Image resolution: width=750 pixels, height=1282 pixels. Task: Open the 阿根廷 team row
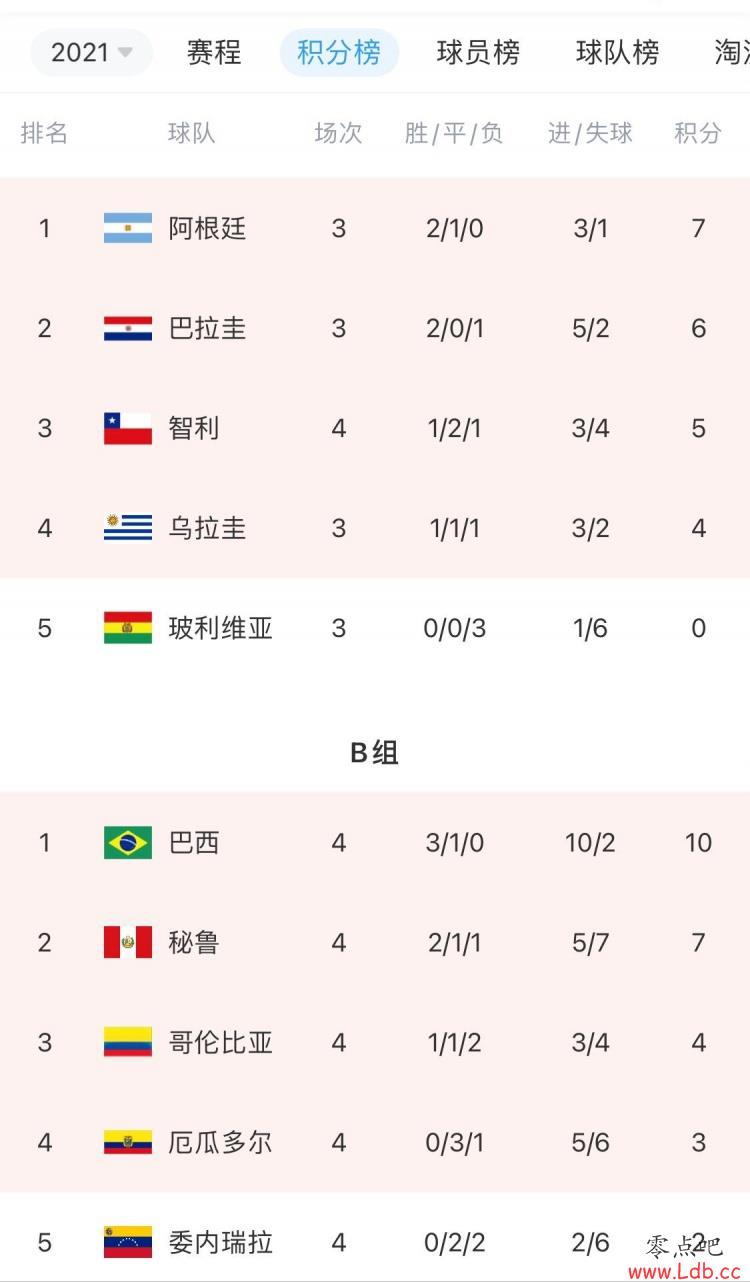click(375, 228)
